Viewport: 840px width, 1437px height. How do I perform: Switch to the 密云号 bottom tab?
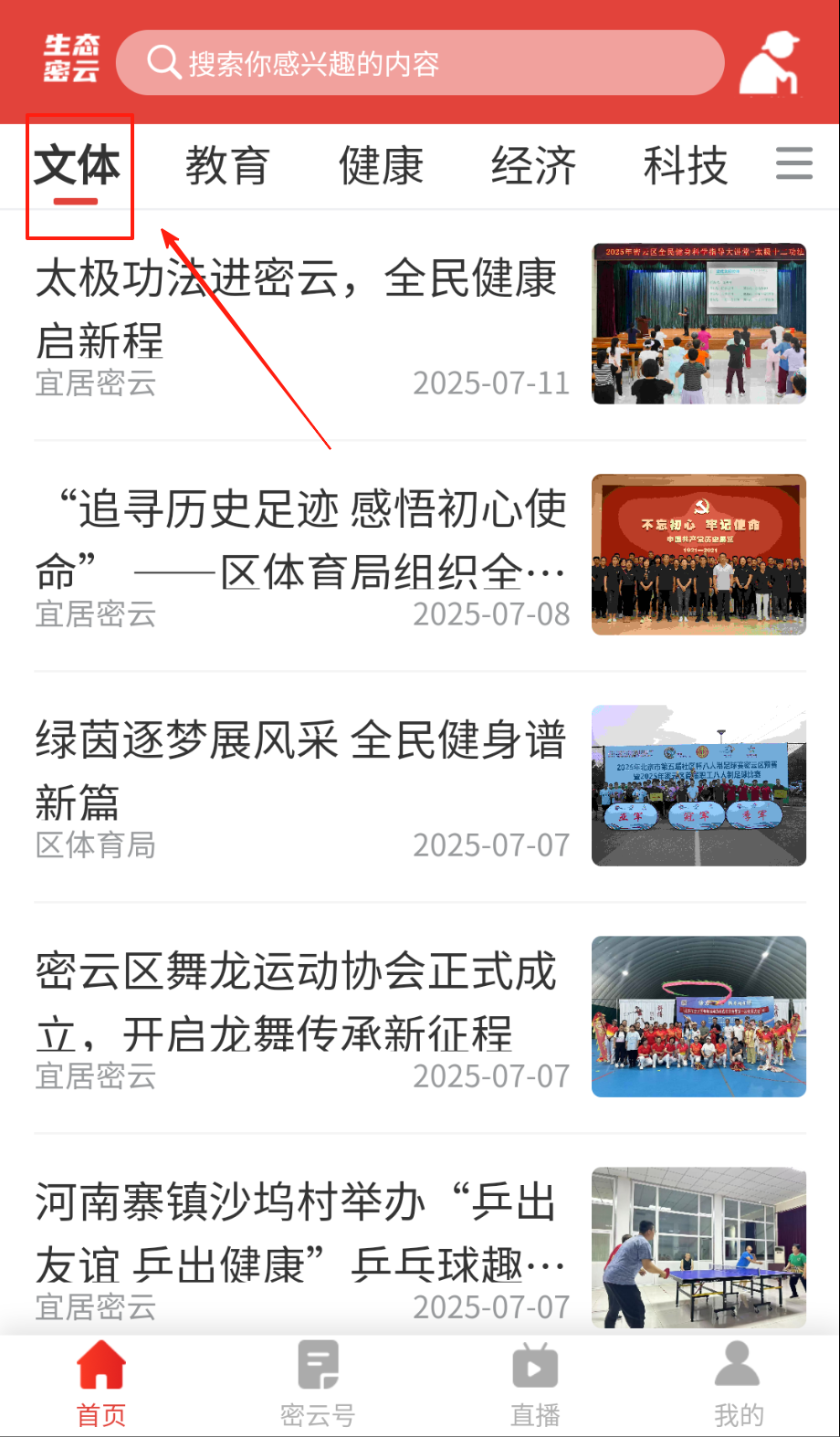[317, 1384]
